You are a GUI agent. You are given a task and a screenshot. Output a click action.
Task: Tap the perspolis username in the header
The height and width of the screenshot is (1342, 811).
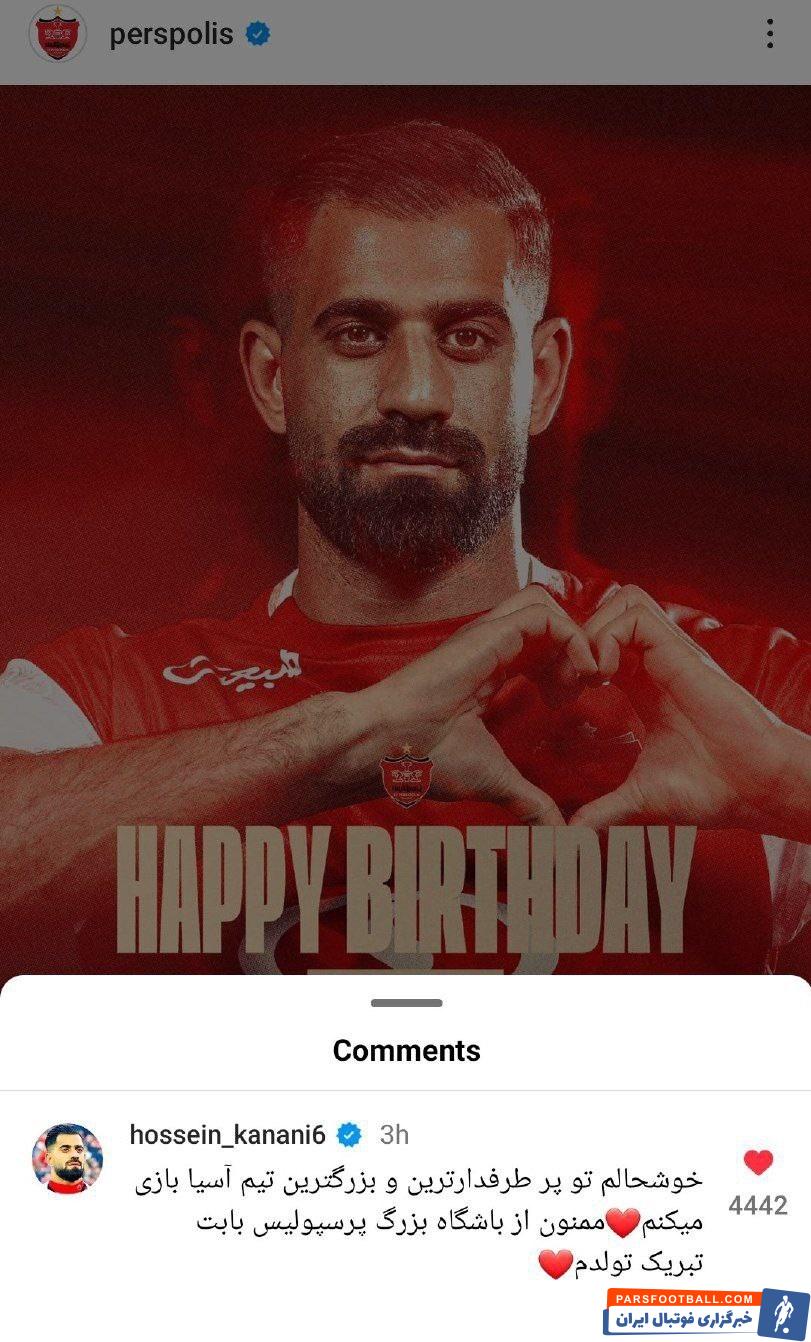(x=171, y=34)
